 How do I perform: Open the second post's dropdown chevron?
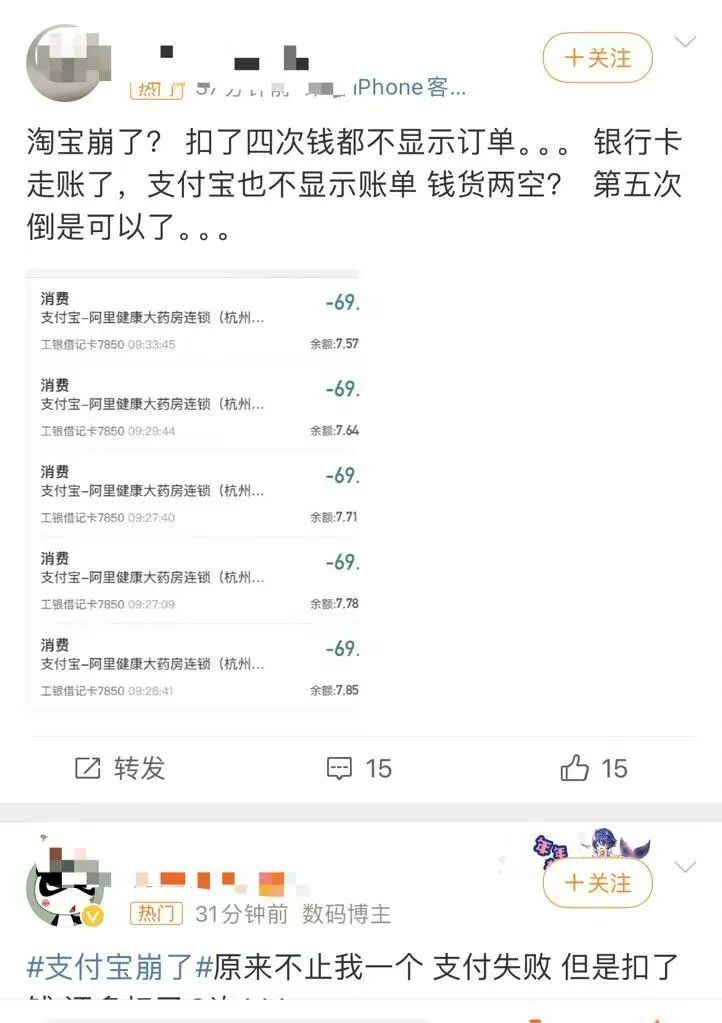coord(683,866)
